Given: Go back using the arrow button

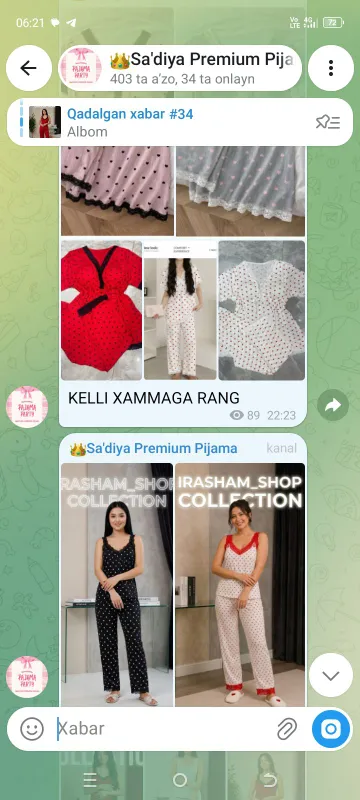Looking at the screenshot, I should coord(29,68).
